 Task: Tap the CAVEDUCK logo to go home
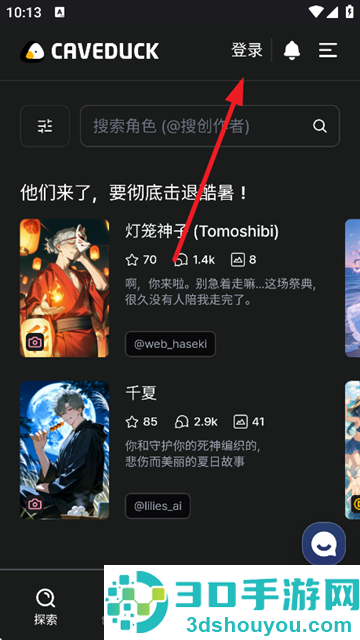pos(90,51)
